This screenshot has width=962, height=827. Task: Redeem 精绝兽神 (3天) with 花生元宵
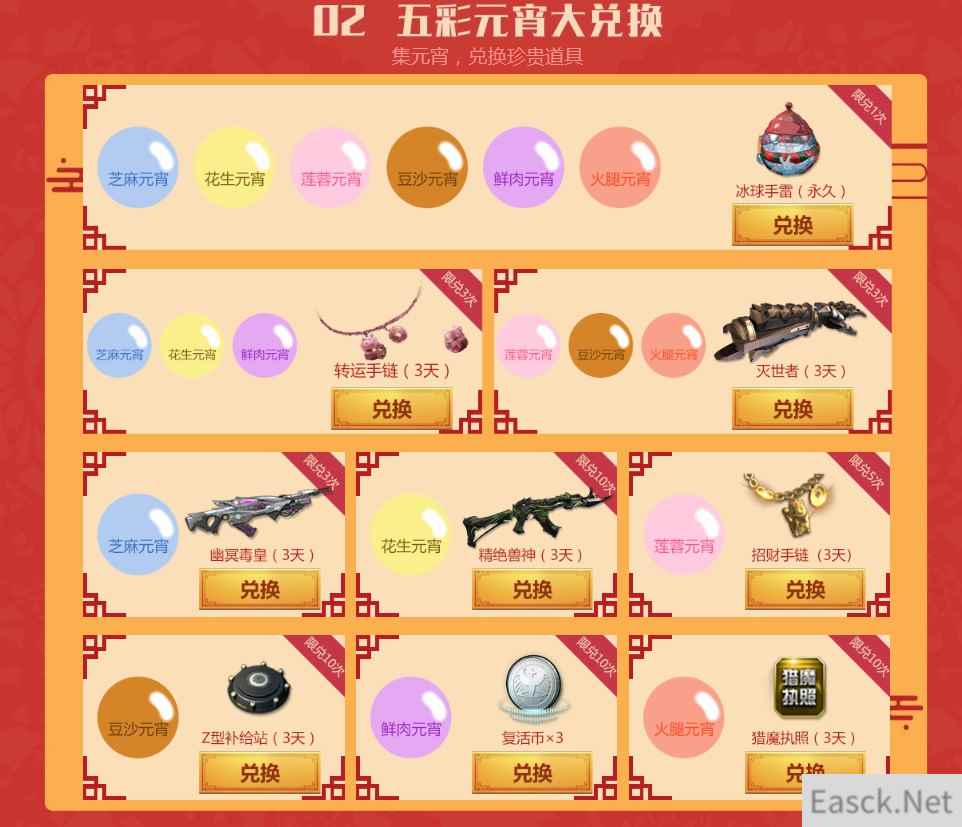tap(532, 590)
